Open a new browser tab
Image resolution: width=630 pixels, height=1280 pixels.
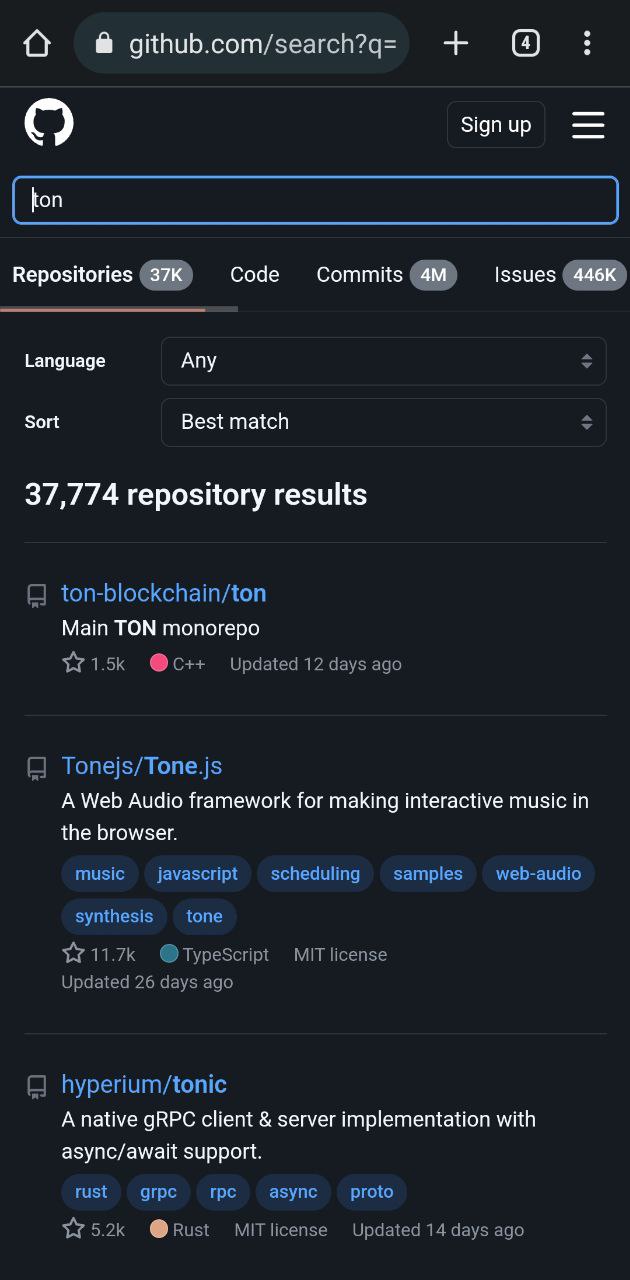click(456, 43)
